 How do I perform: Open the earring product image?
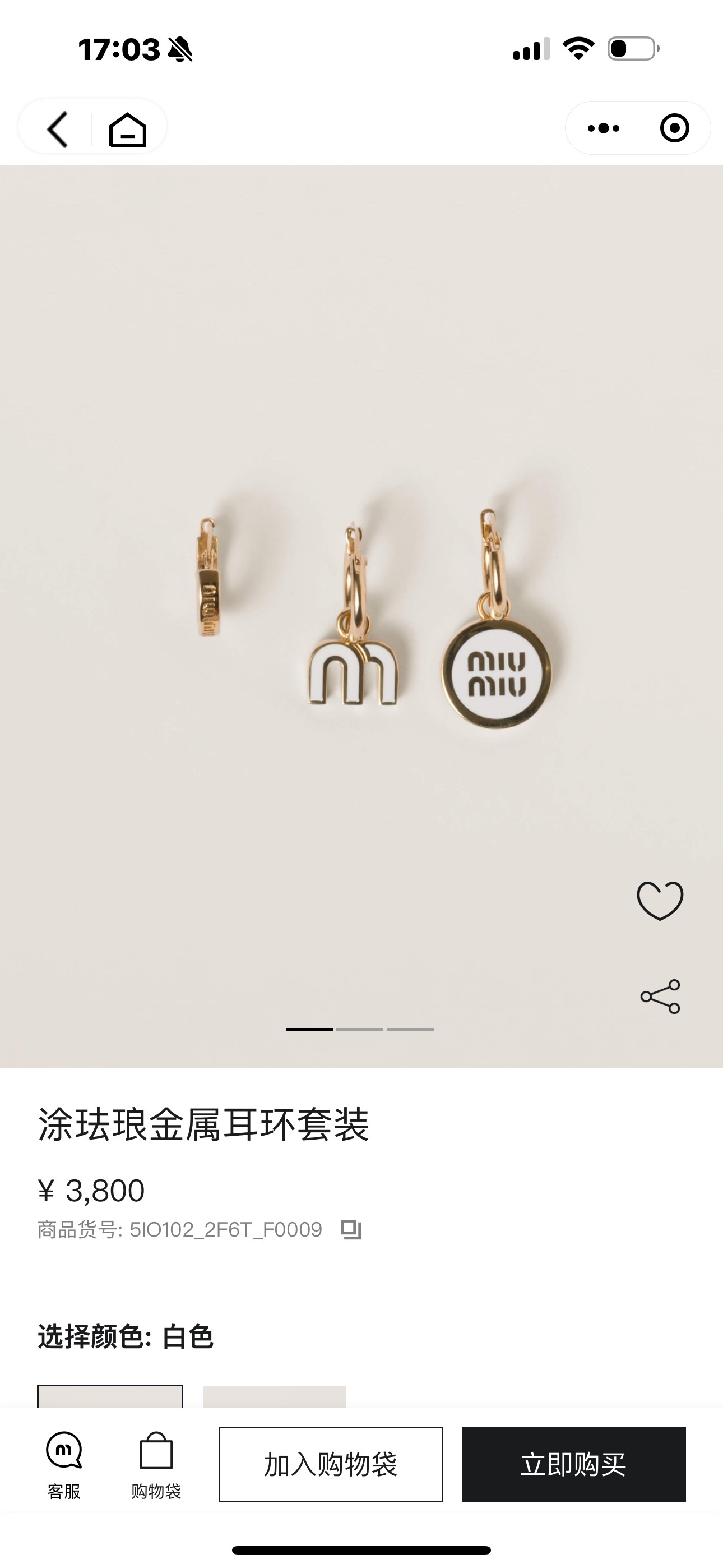point(361,616)
